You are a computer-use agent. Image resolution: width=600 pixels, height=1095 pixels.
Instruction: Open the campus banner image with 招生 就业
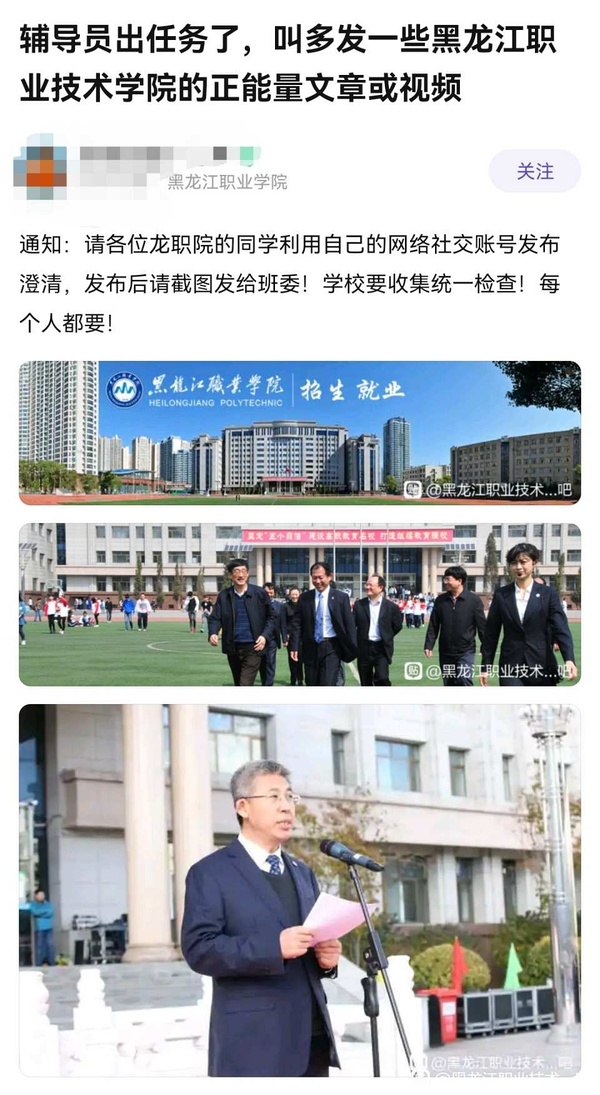coord(299,432)
